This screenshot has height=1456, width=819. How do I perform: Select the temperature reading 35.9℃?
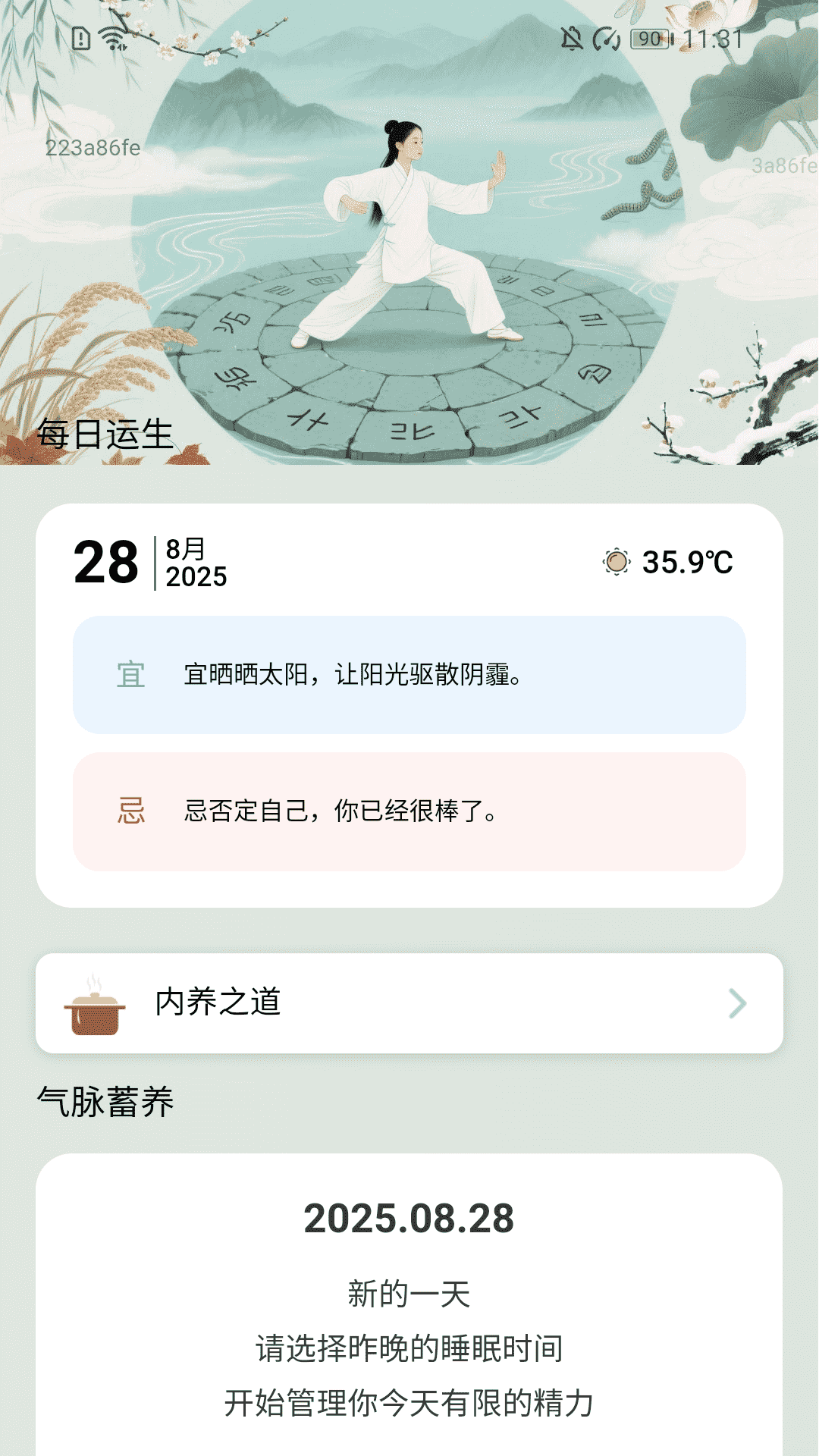pos(686,563)
